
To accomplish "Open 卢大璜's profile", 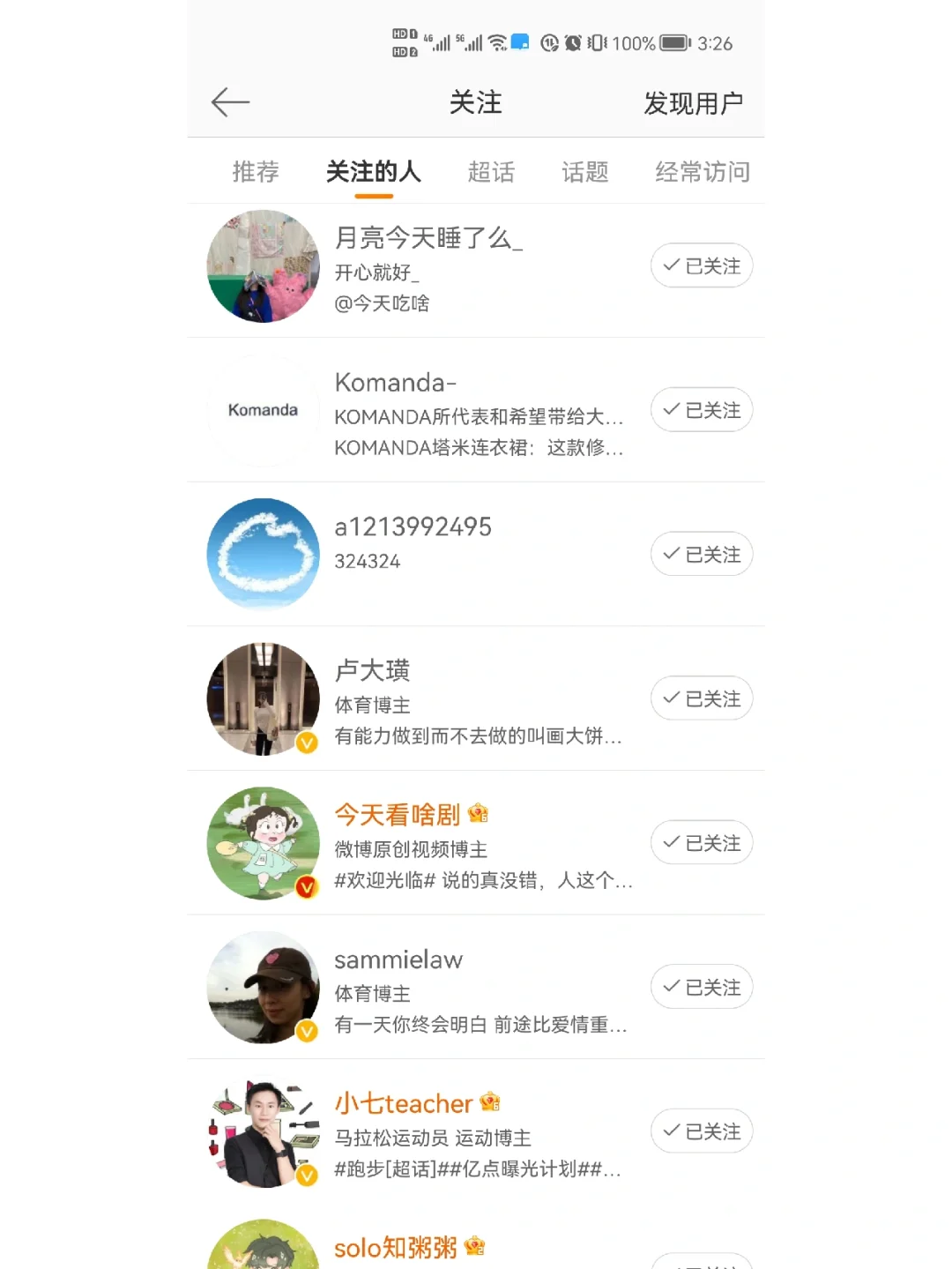I will pyautogui.click(x=372, y=670).
